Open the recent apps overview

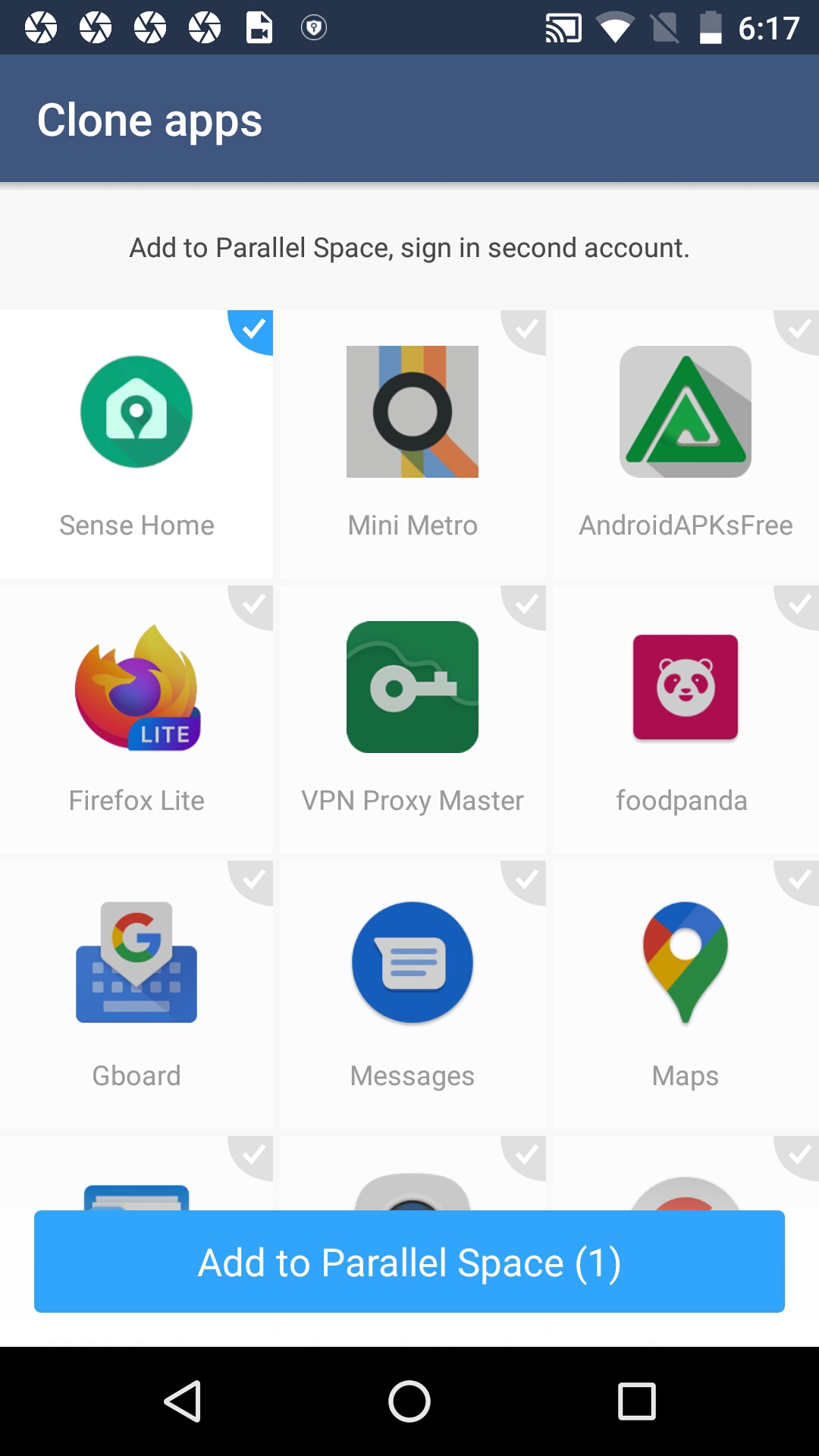coord(636,1401)
